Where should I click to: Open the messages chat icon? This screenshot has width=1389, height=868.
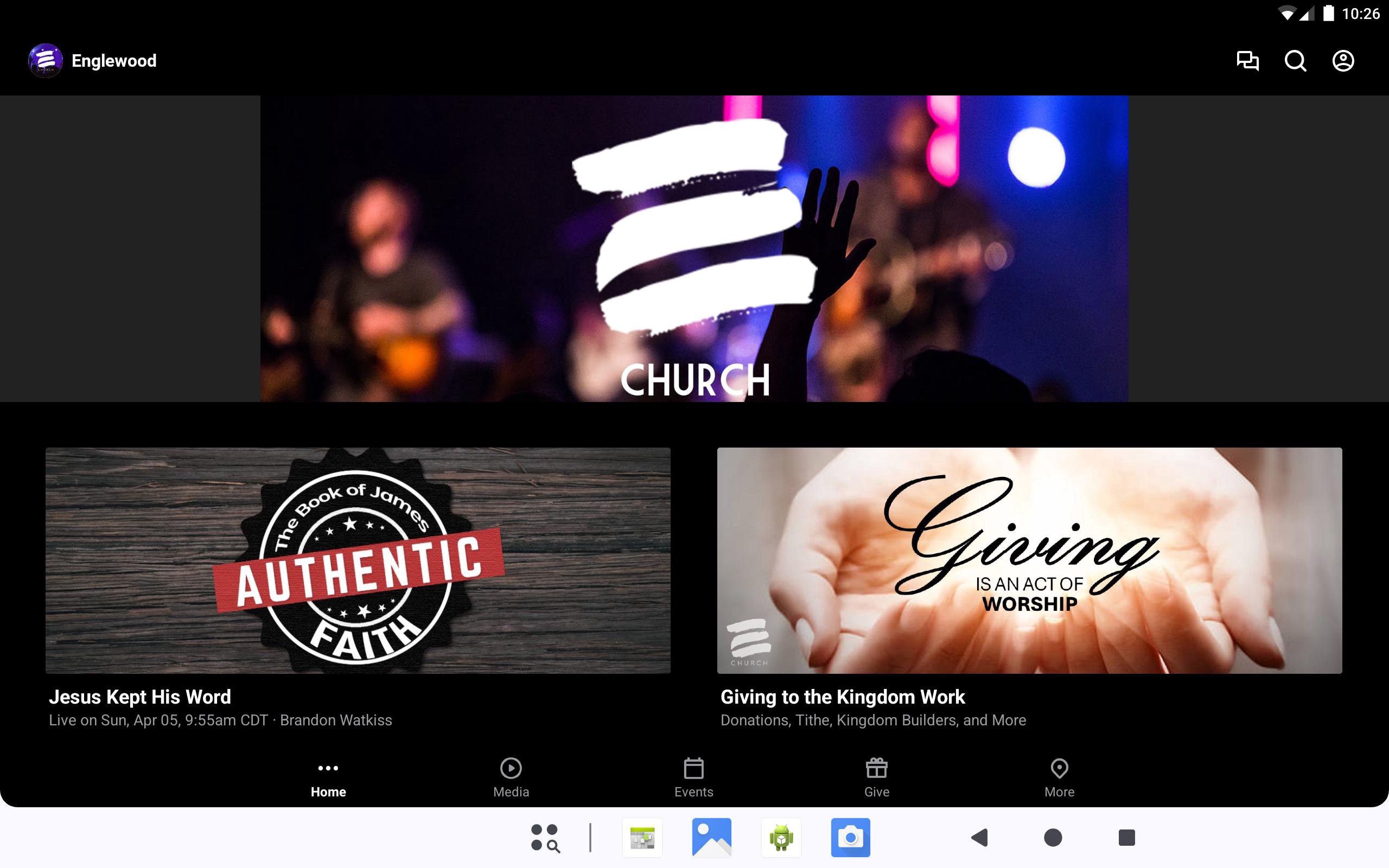(1247, 61)
